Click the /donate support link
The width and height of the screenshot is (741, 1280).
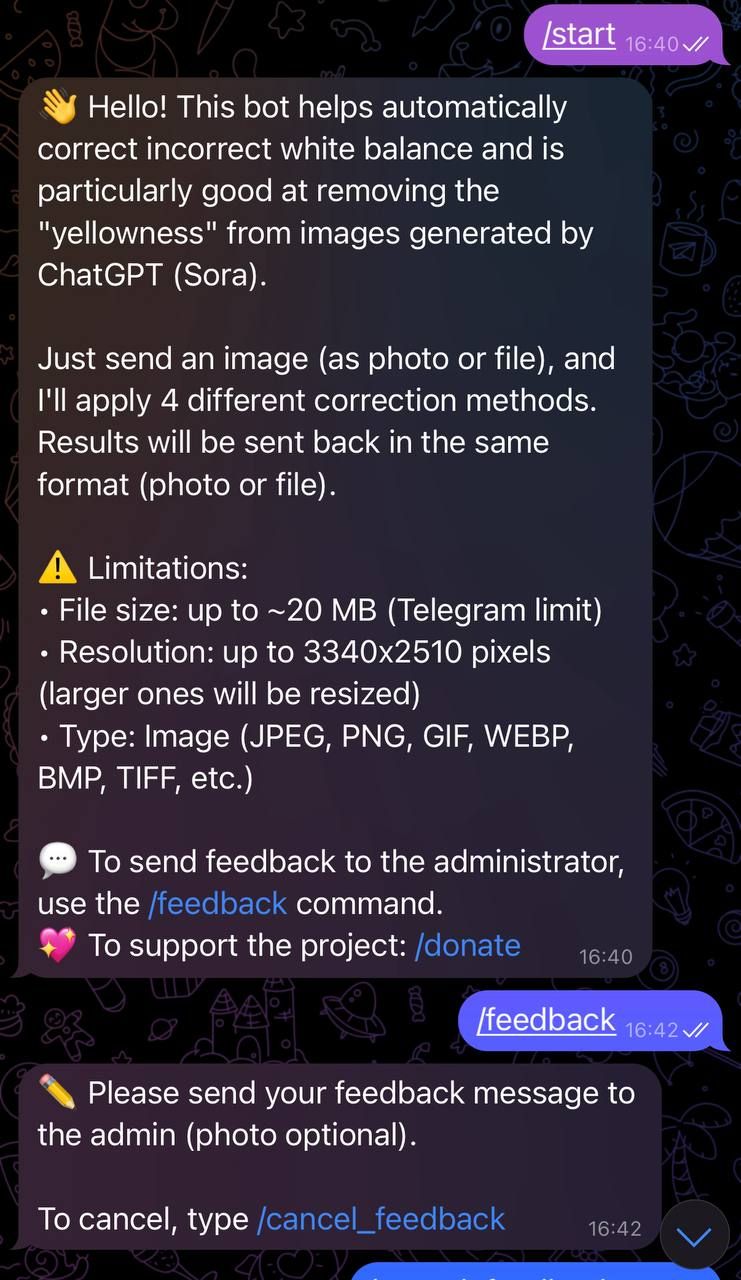pyautogui.click(x=467, y=944)
